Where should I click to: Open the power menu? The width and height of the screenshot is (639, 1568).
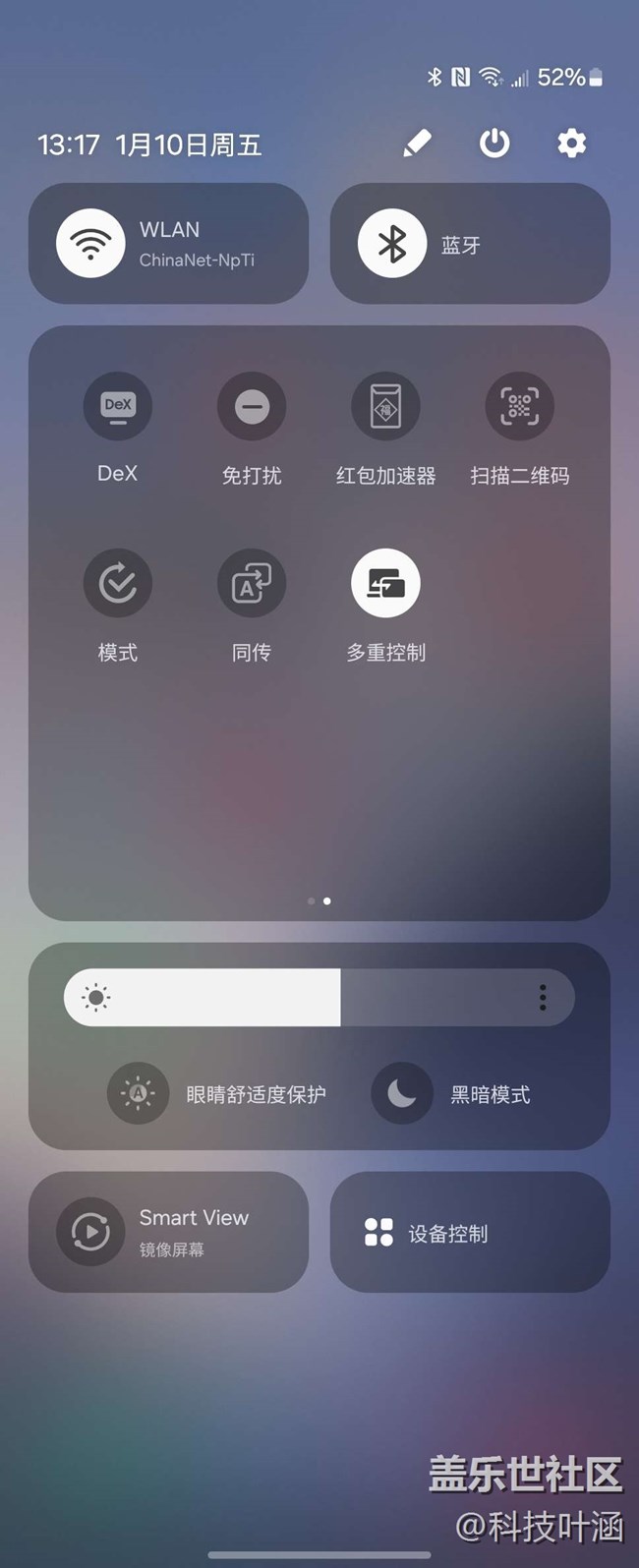494,144
